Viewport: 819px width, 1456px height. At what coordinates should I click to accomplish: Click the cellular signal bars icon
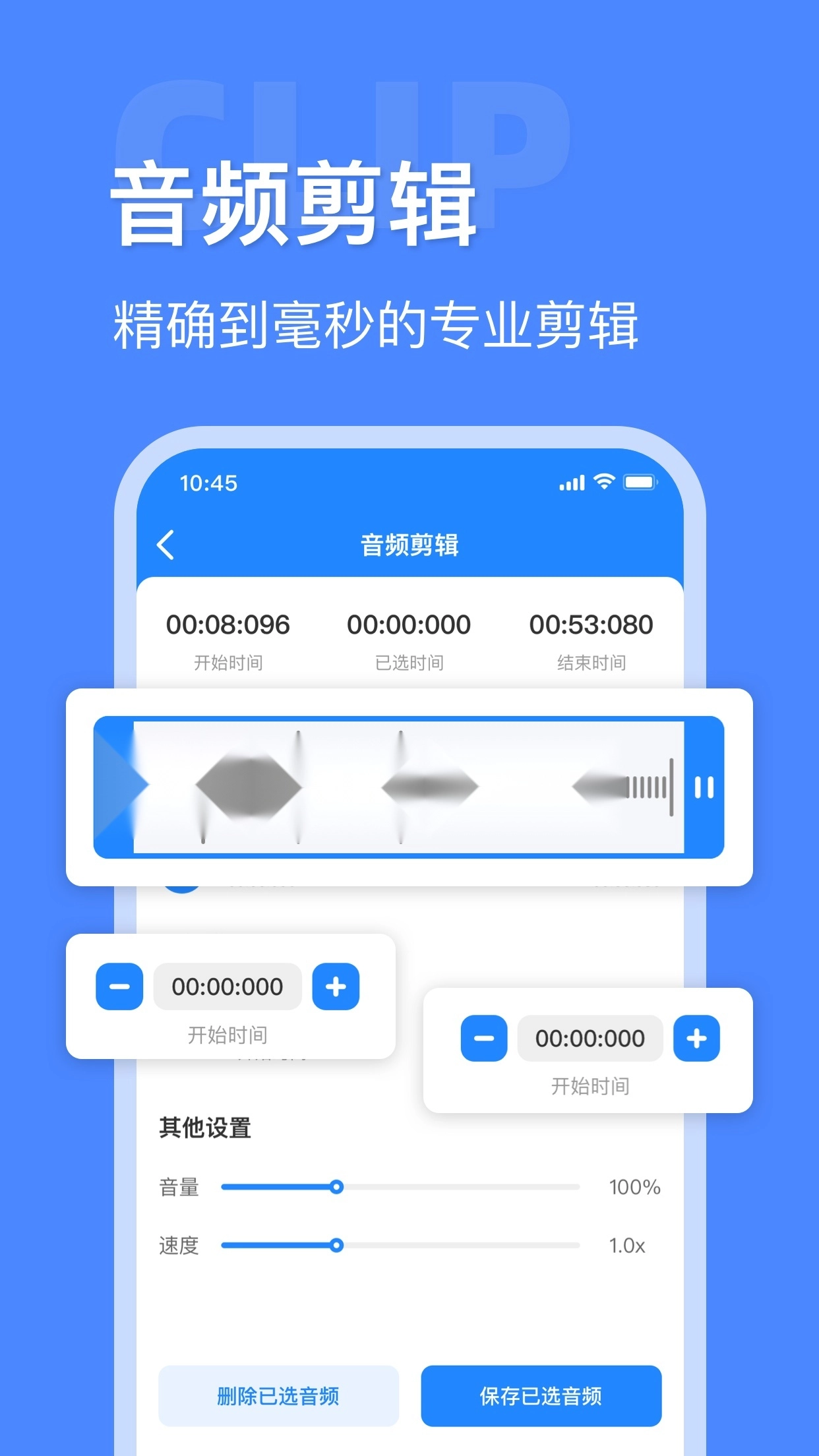[x=571, y=483]
